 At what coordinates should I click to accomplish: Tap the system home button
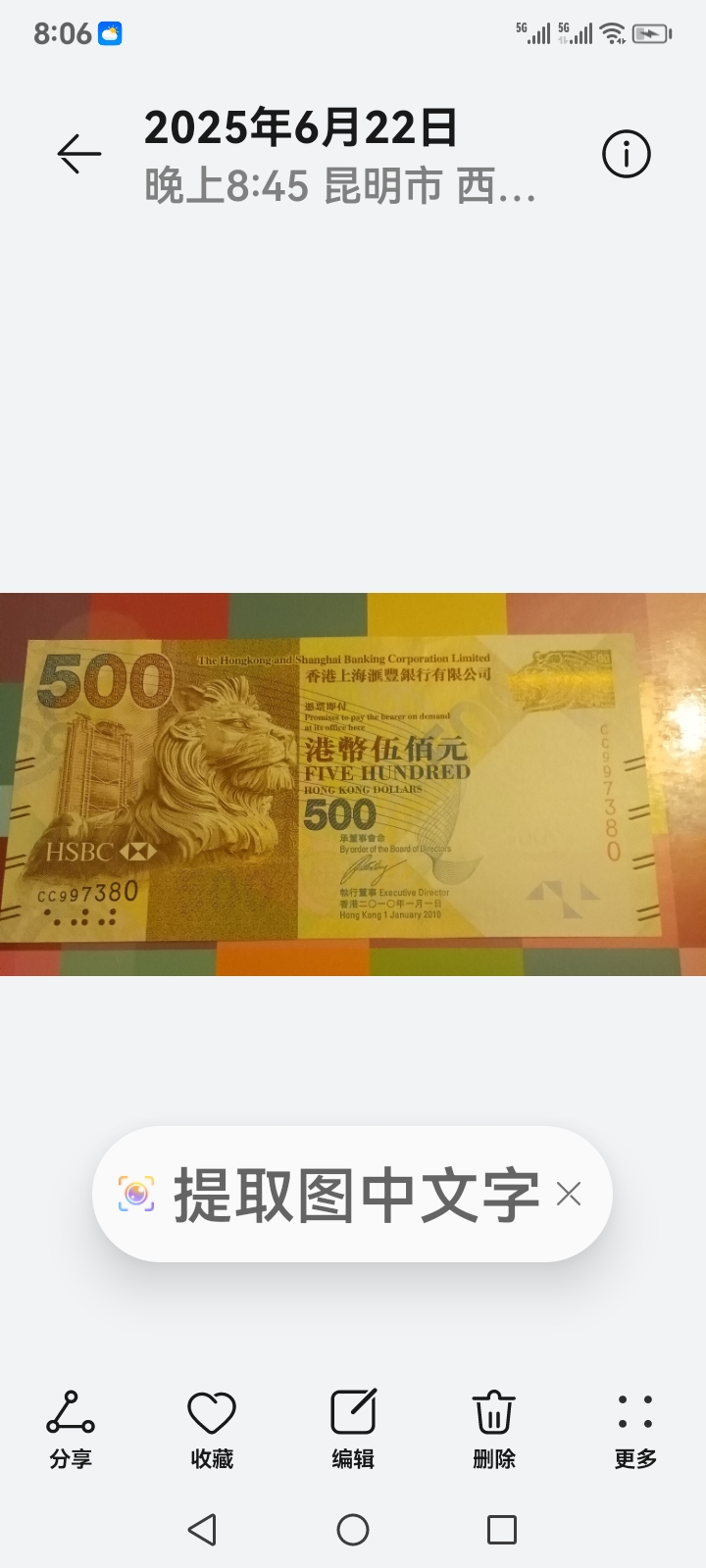[x=353, y=1530]
